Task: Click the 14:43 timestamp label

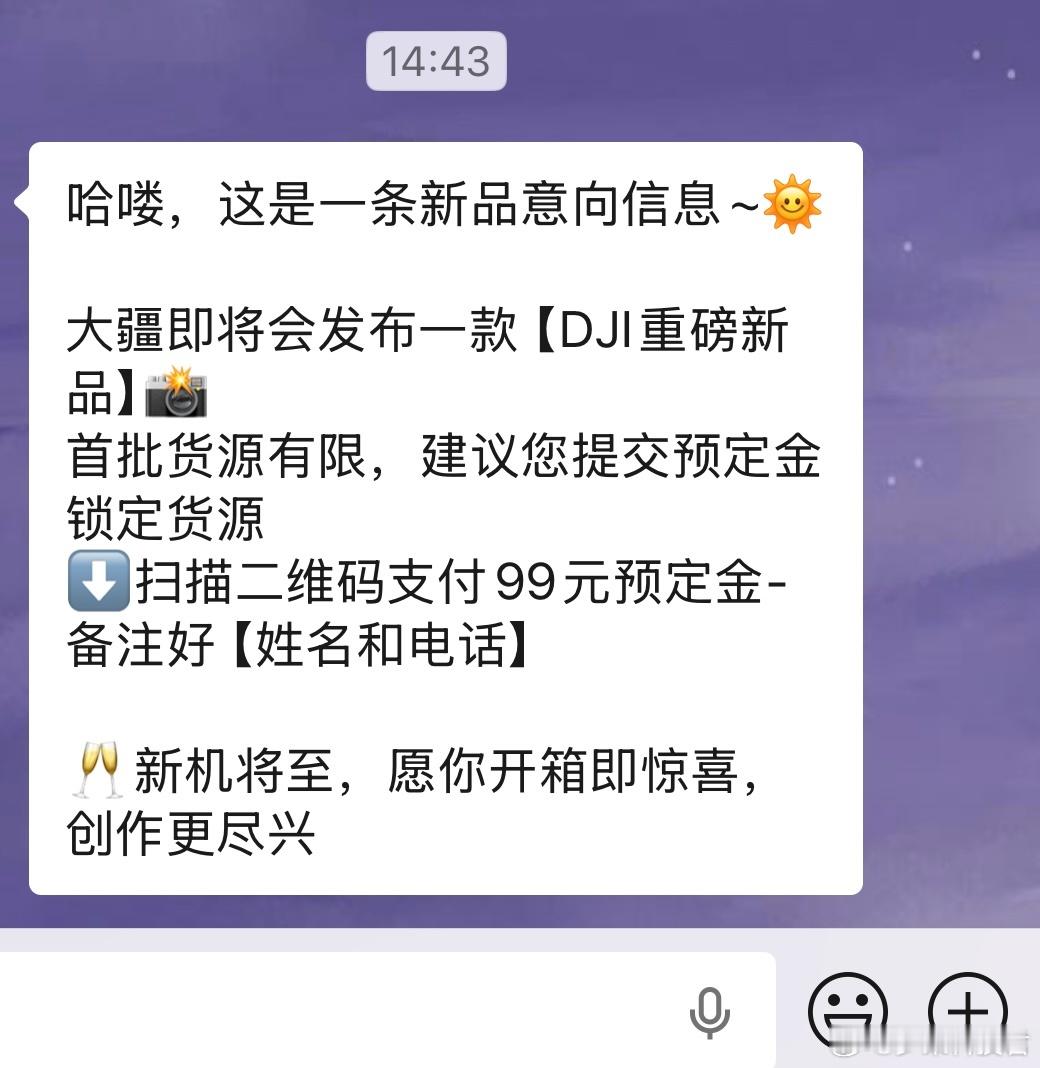Action: [x=437, y=62]
